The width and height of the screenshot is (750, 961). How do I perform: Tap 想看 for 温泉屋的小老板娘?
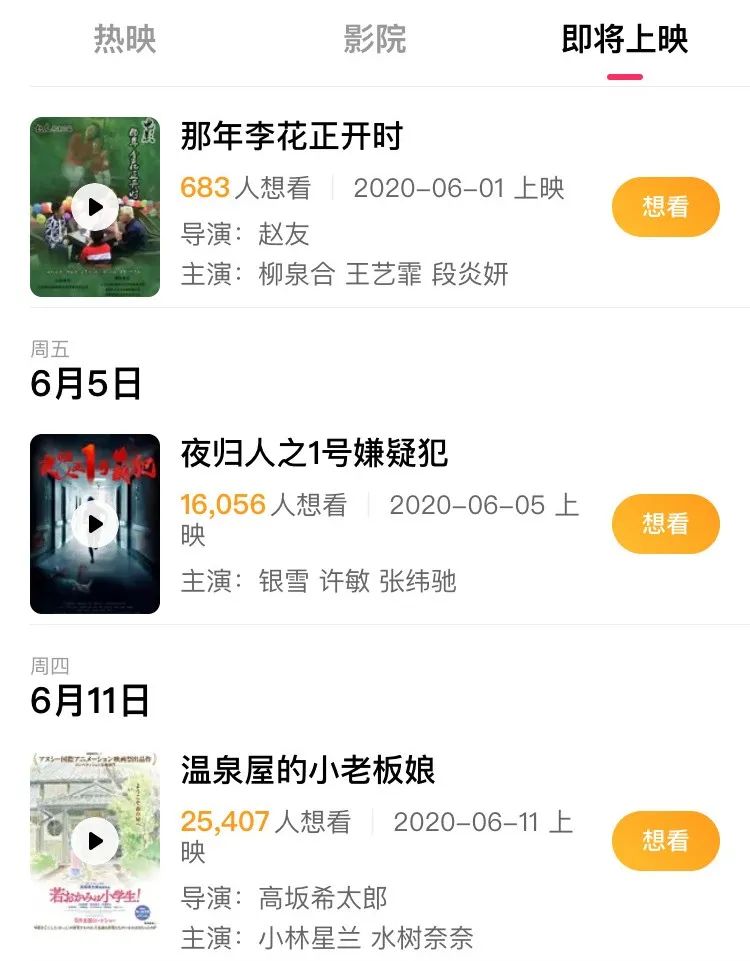666,840
